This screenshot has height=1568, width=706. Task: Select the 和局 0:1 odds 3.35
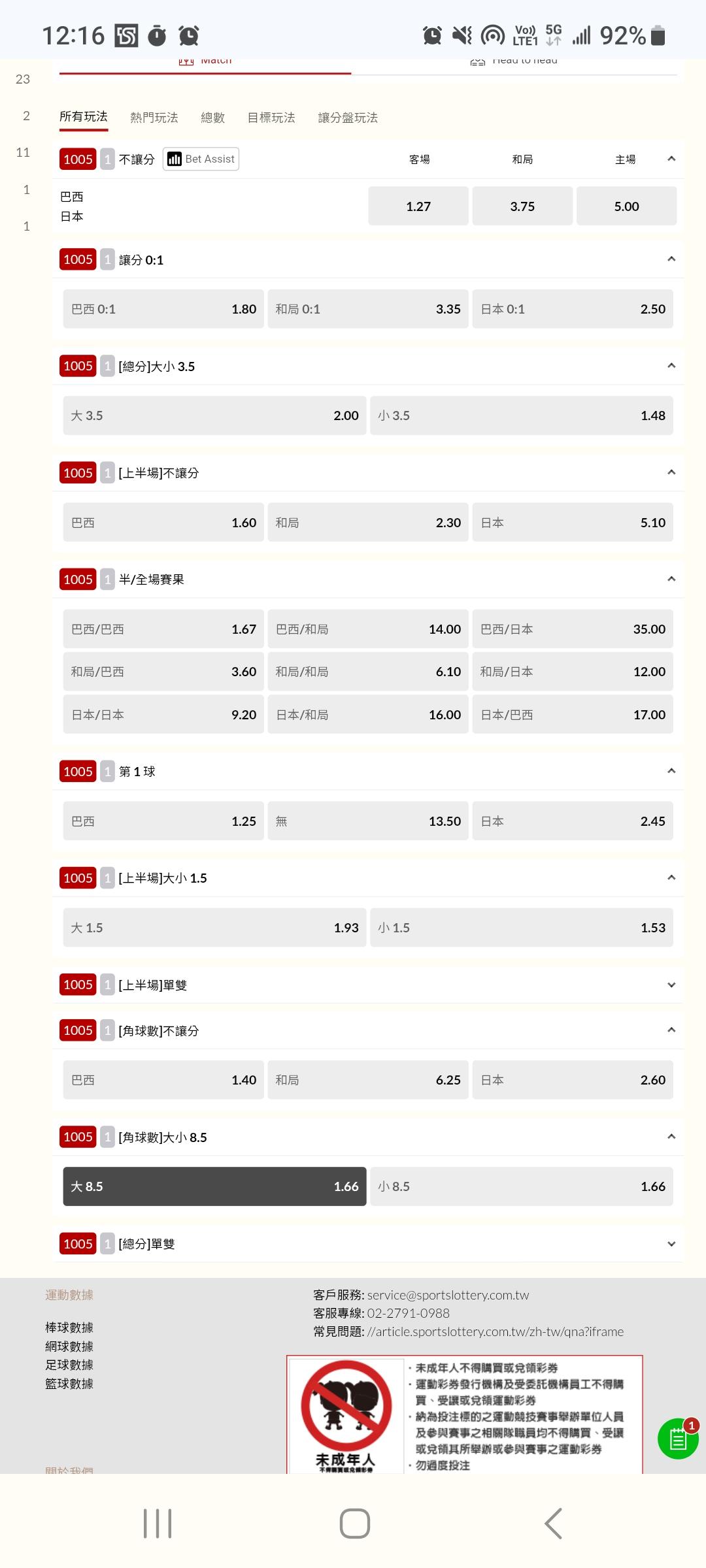368,309
